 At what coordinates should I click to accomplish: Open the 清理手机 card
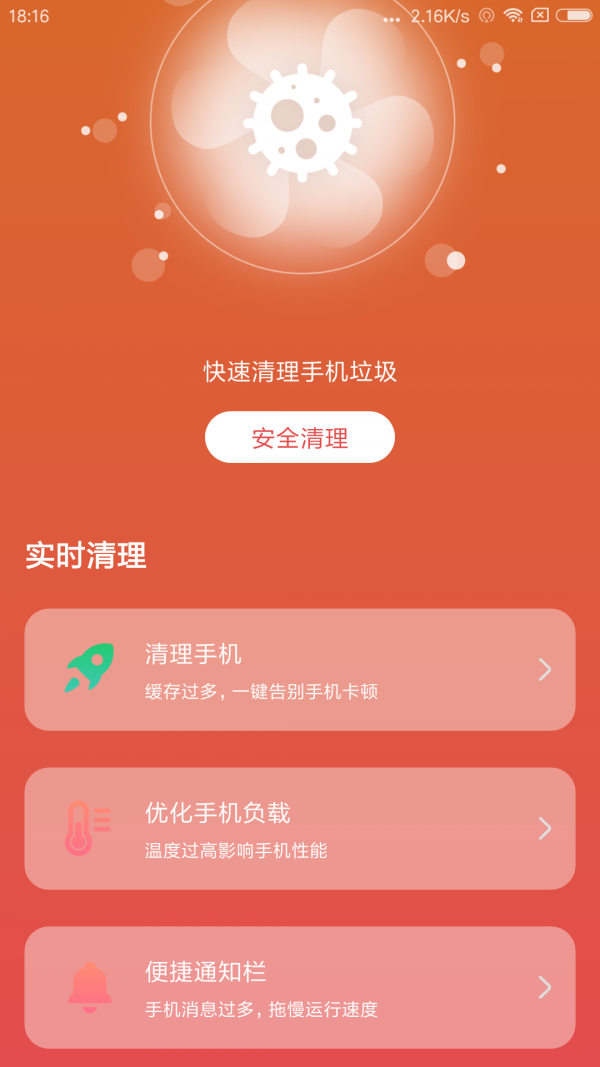(300, 669)
